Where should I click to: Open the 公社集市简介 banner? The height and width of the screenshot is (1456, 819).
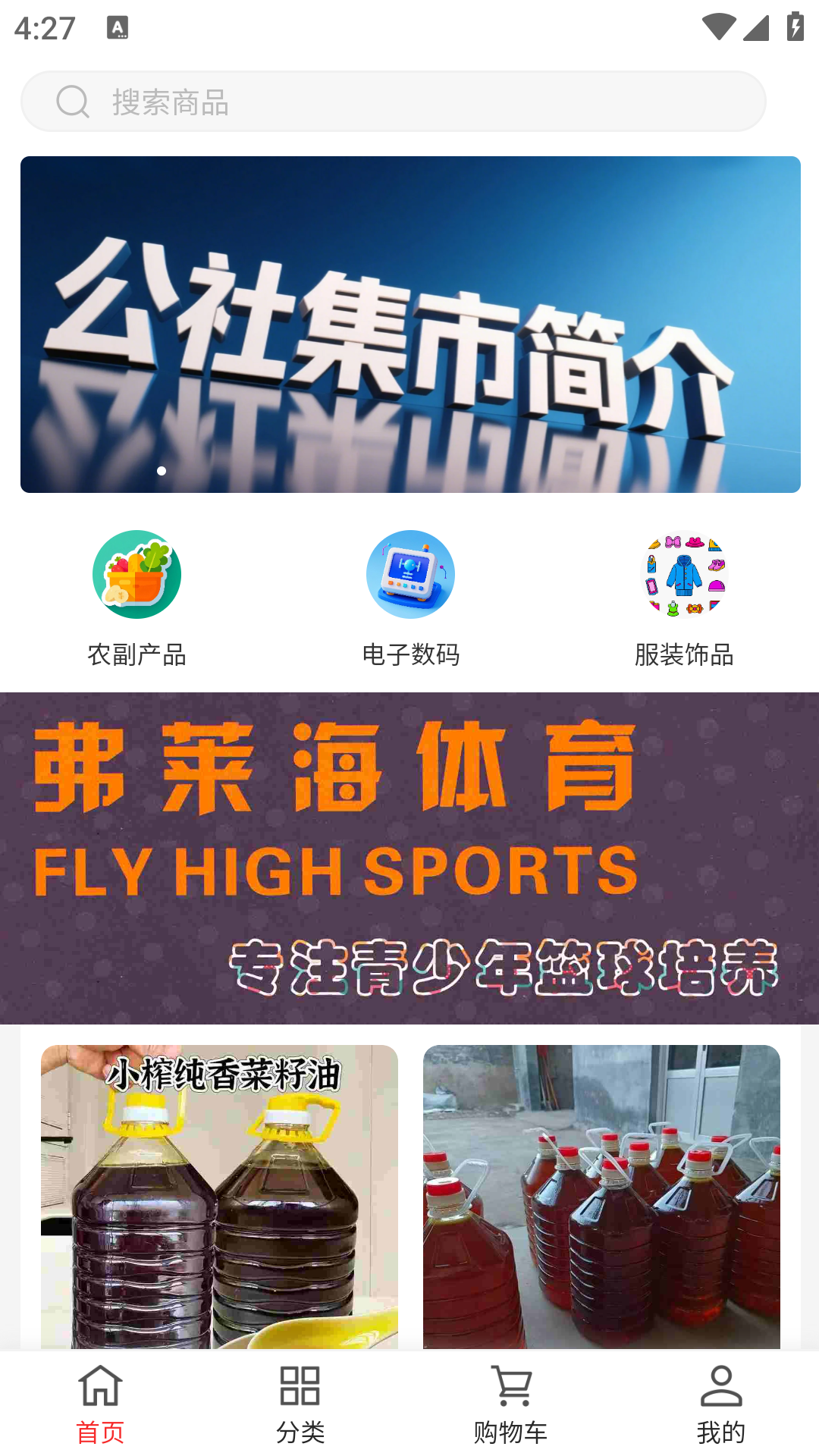[x=409, y=325]
